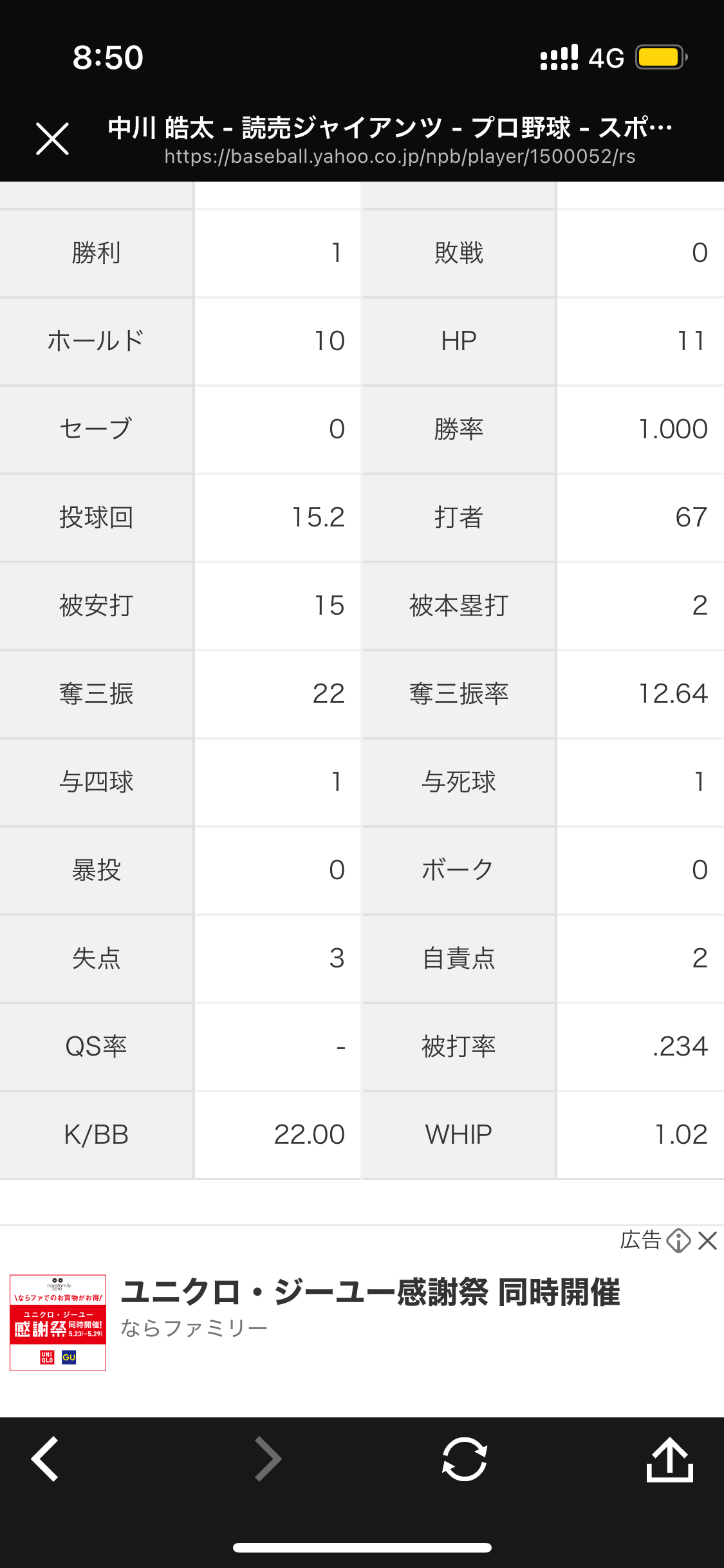Close the in-app browser page
Image resolution: width=724 pixels, height=1568 pixels.
[52, 139]
